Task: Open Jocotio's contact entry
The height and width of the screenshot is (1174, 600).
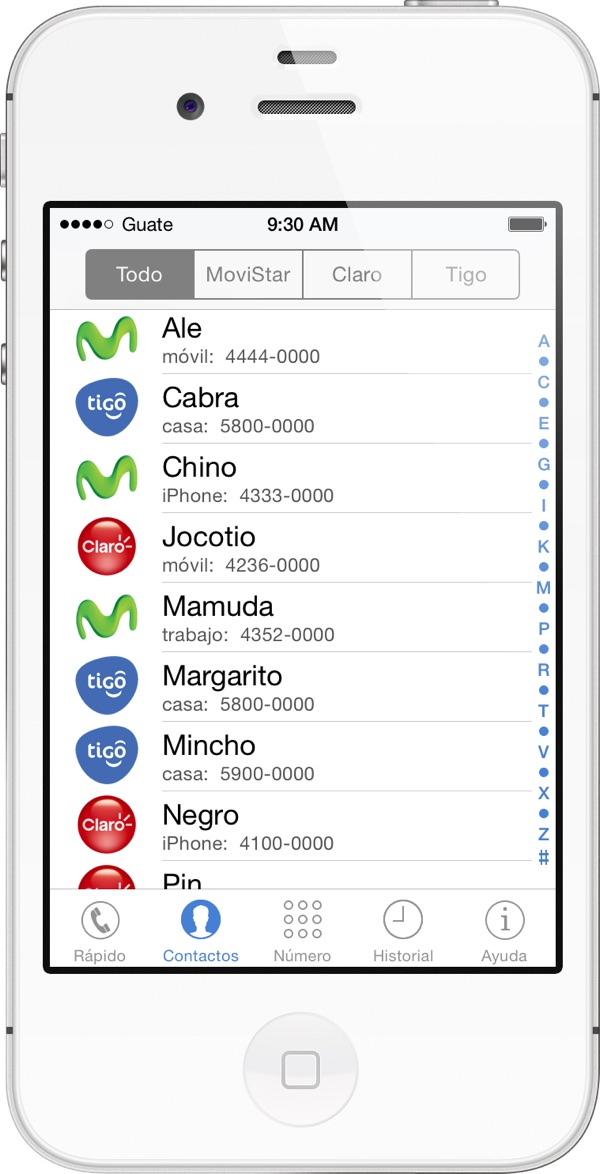Action: 291,547
